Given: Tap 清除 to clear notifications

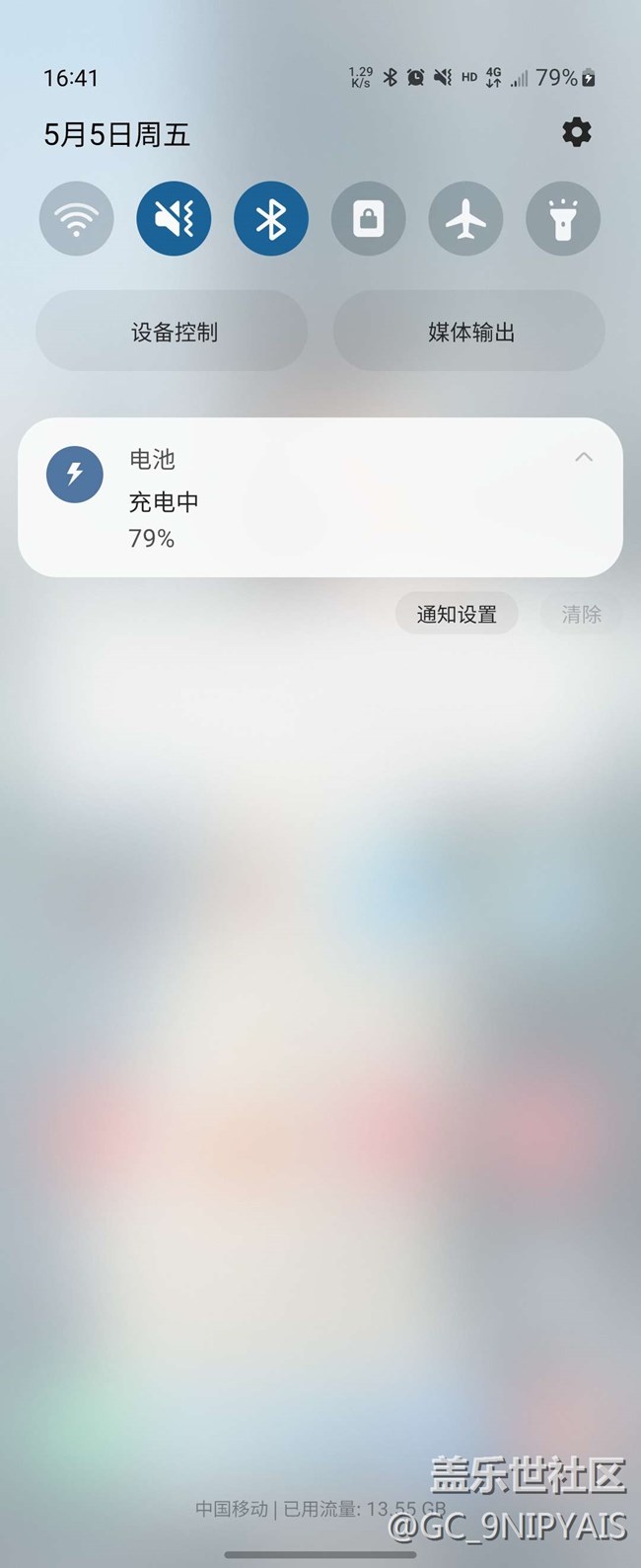Looking at the screenshot, I should [581, 615].
